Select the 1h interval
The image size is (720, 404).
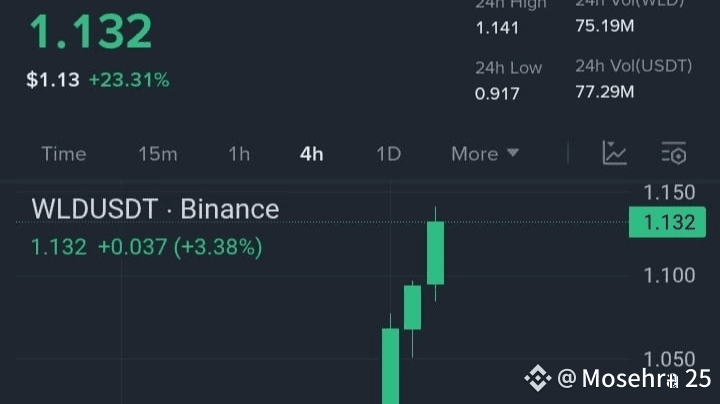coord(238,154)
